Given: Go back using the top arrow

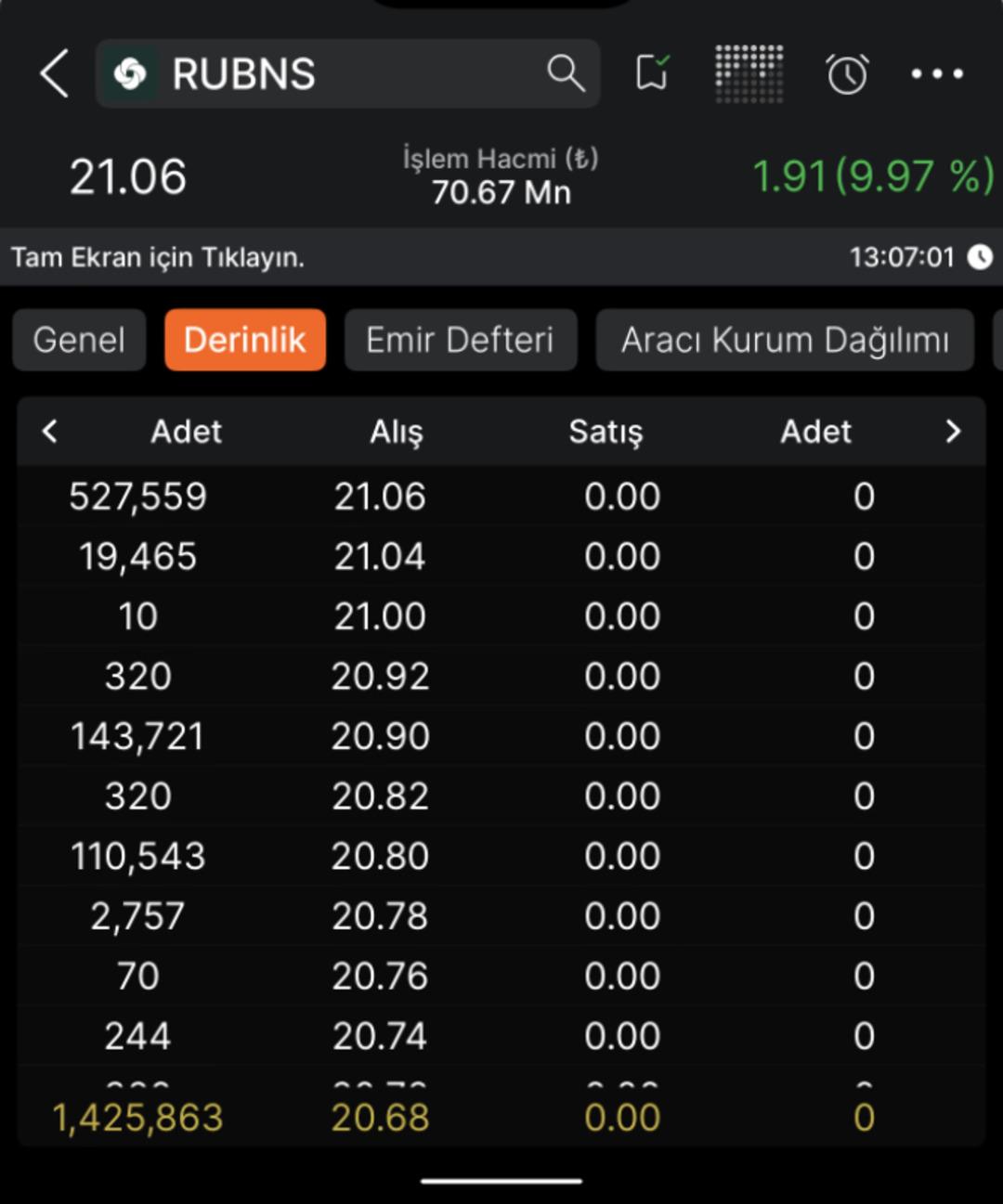Looking at the screenshot, I should click(55, 73).
